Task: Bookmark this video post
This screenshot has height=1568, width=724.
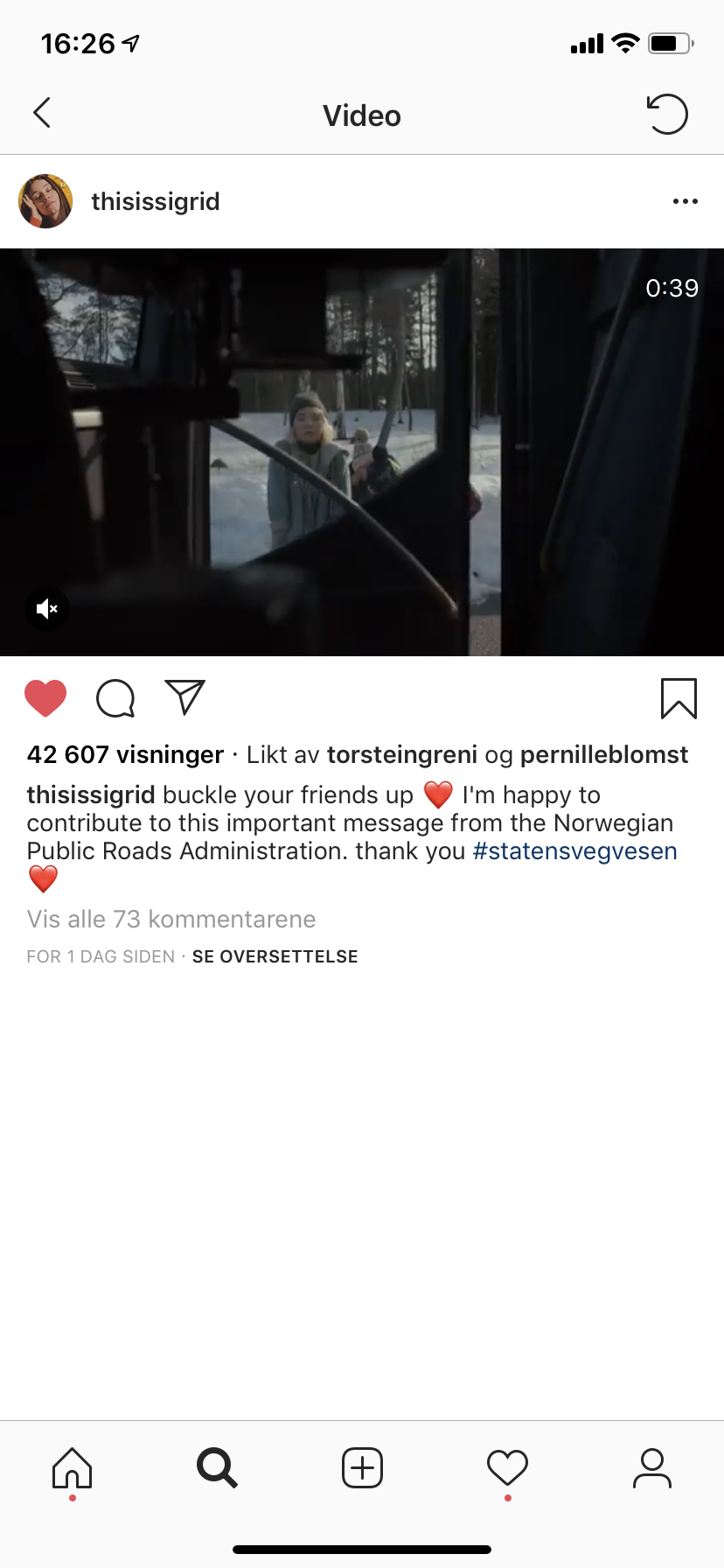Action: pos(679,698)
